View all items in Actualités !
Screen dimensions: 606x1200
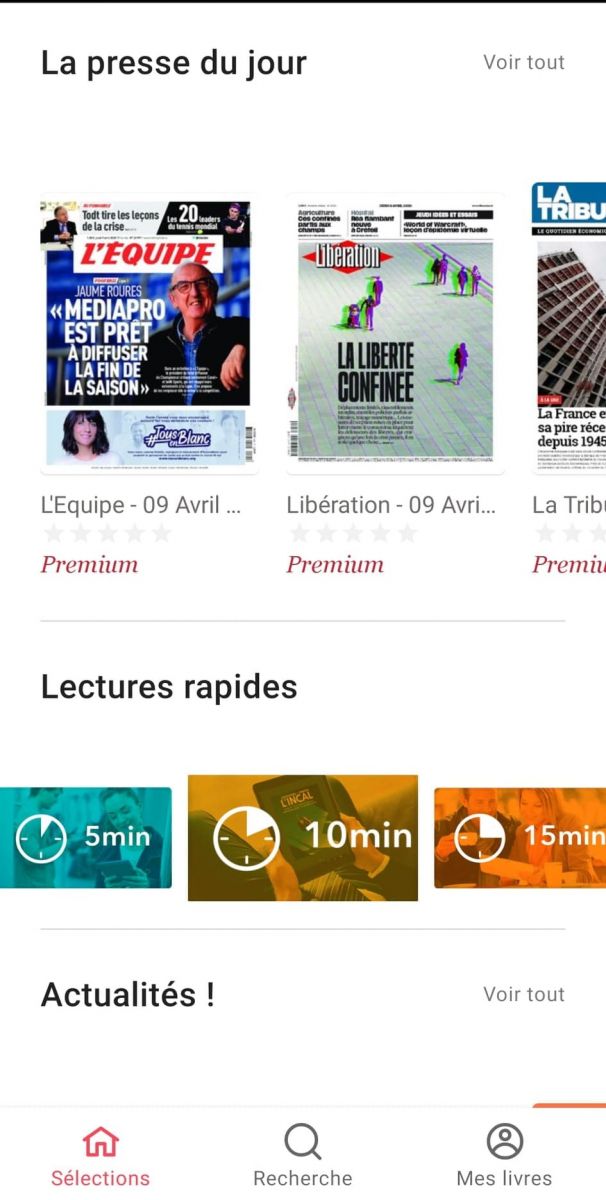tap(524, 994)
